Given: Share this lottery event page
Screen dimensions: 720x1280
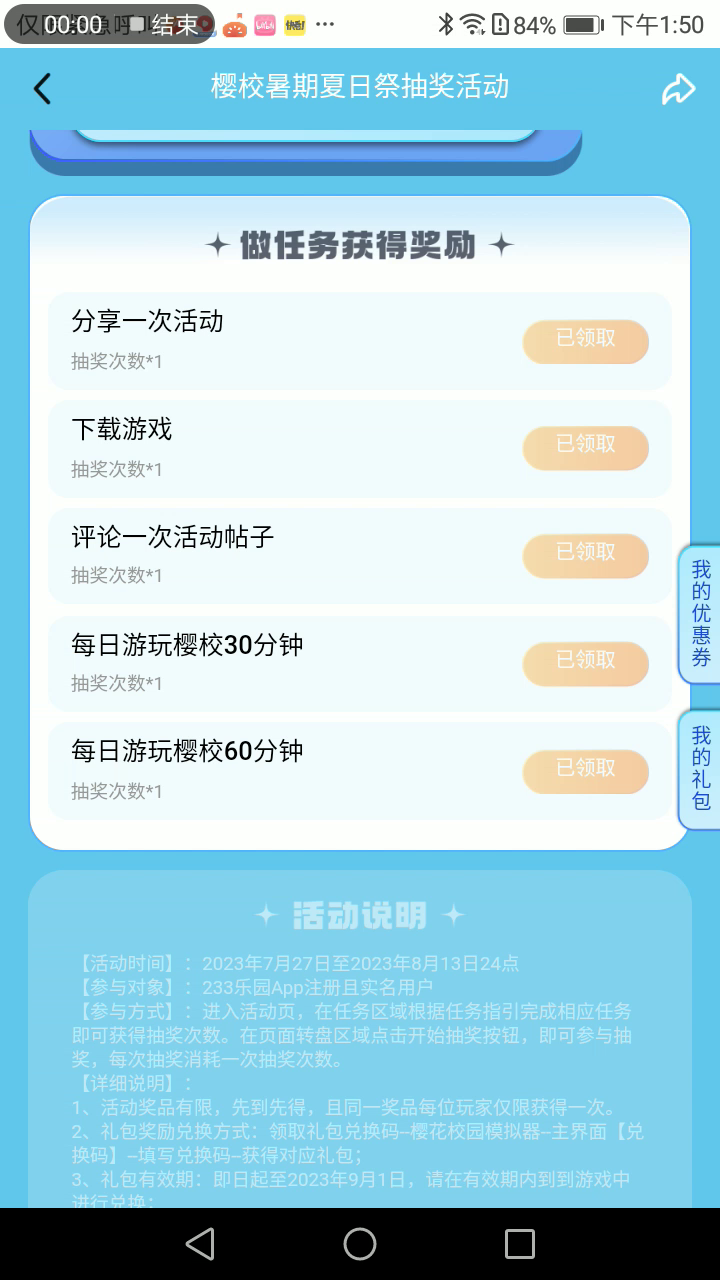Looking at the screenshot, I should [x=678, y=89].
